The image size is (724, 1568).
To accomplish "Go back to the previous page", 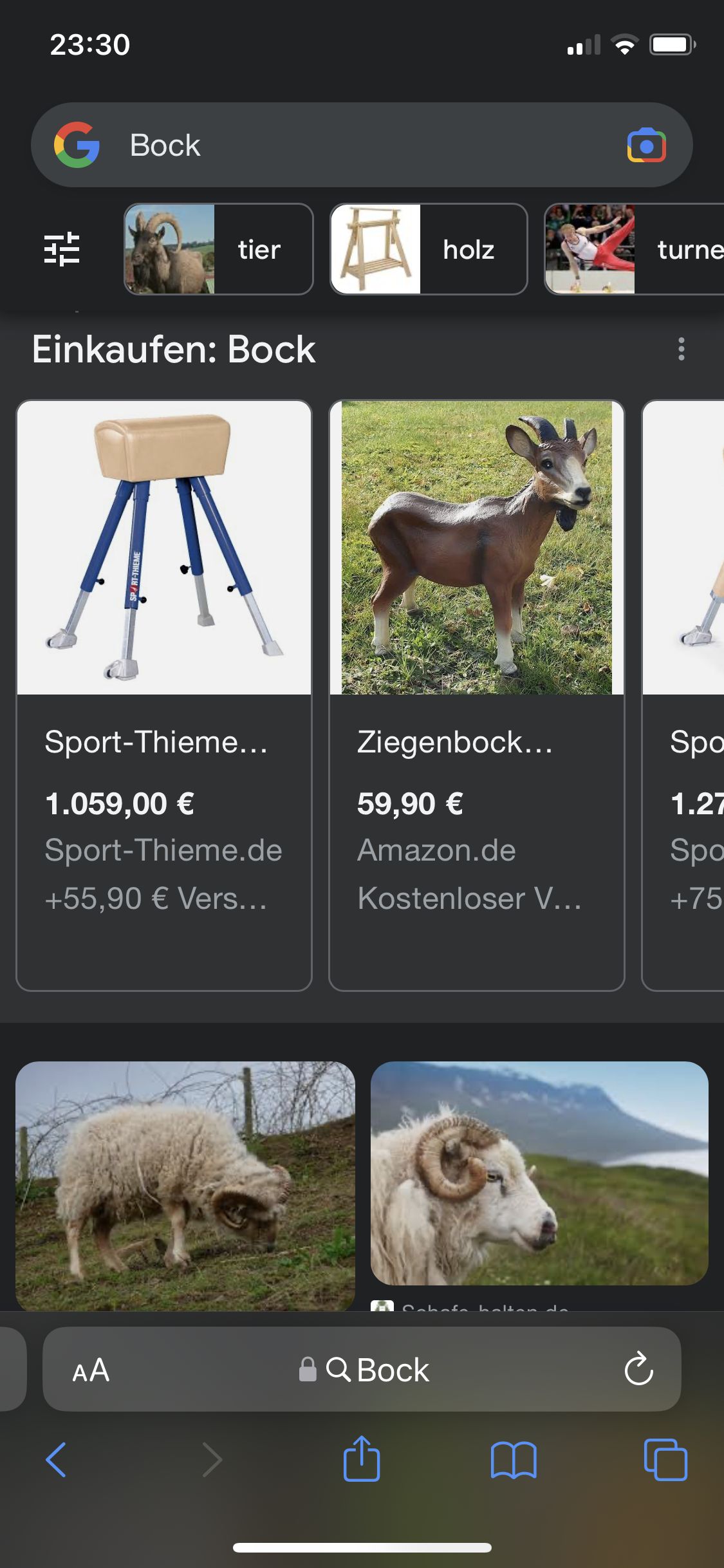I will pyautogui.click(x=56, y=1459).
